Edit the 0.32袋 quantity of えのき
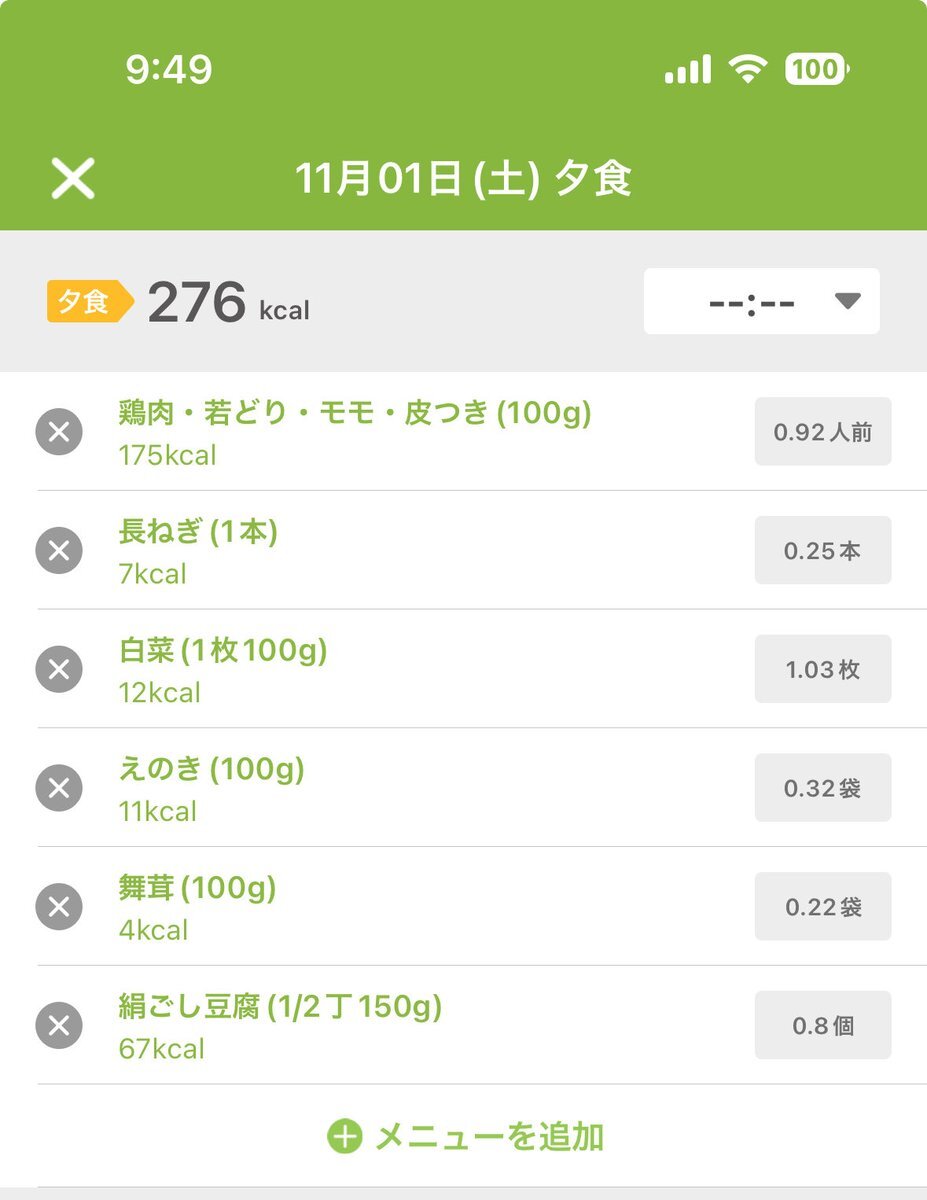This screenshot has height=1200, width=927. point(822,788)
